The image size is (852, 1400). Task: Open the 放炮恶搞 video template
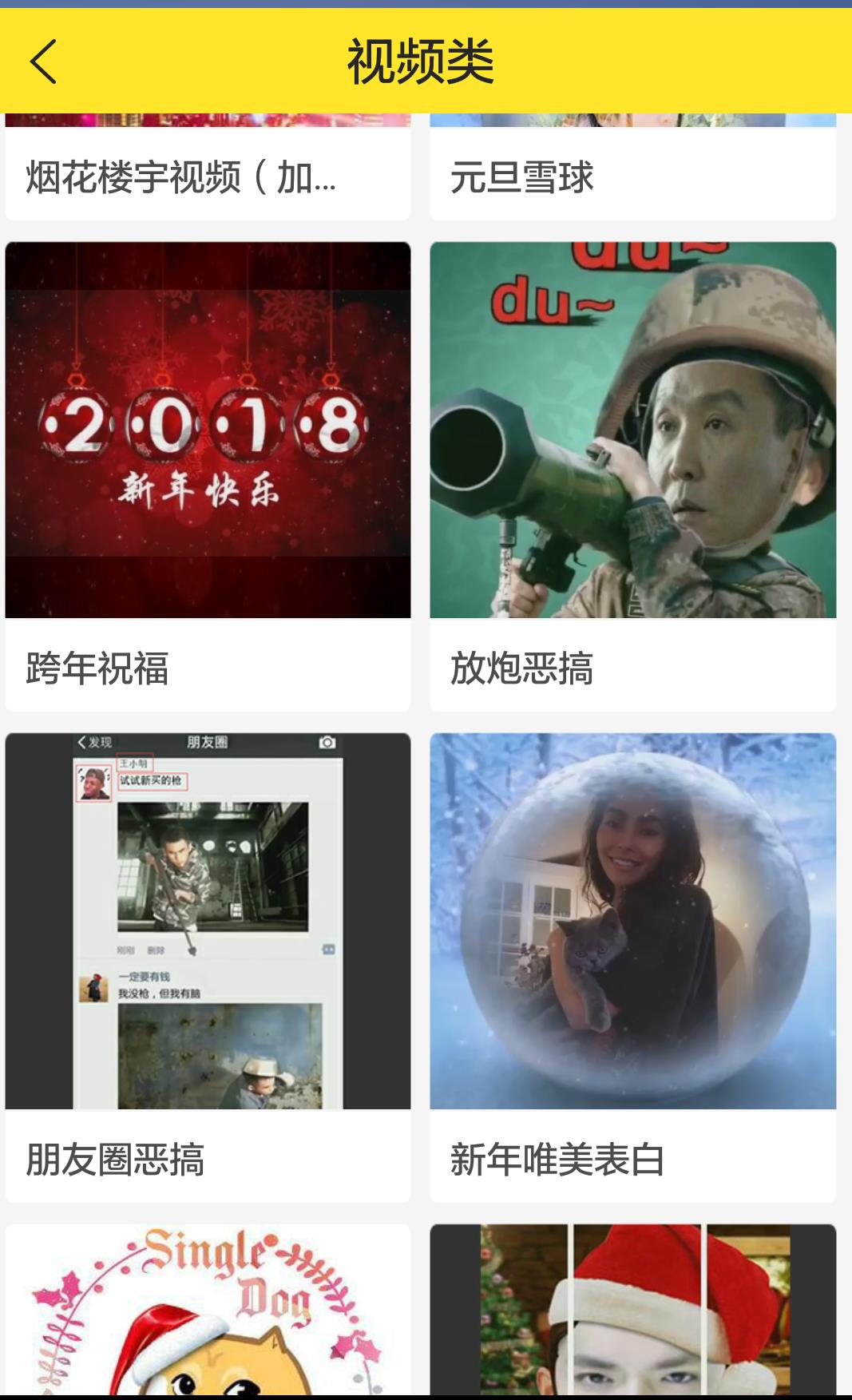click(x=633, y=476)
